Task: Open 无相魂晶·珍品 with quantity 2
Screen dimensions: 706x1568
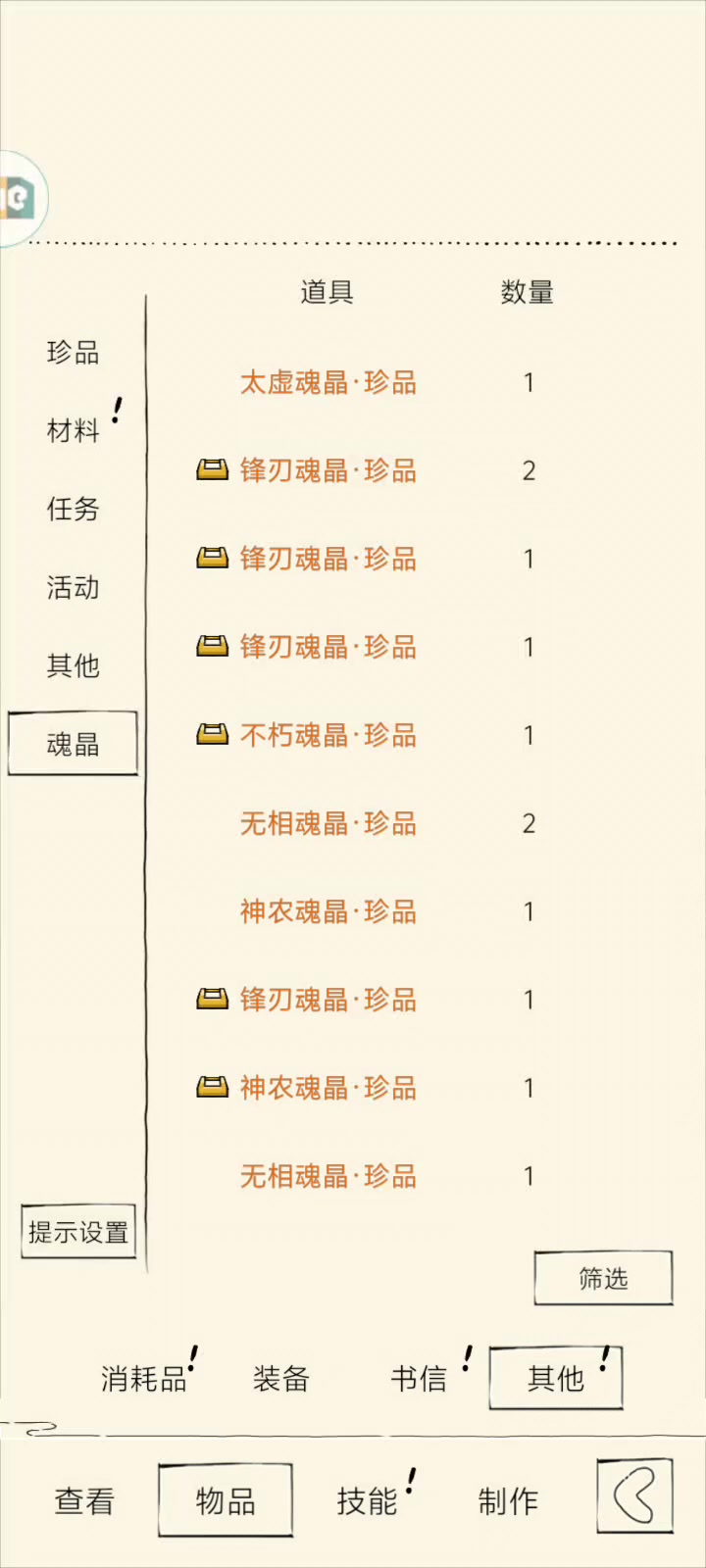Action: (x=328, y=823)
